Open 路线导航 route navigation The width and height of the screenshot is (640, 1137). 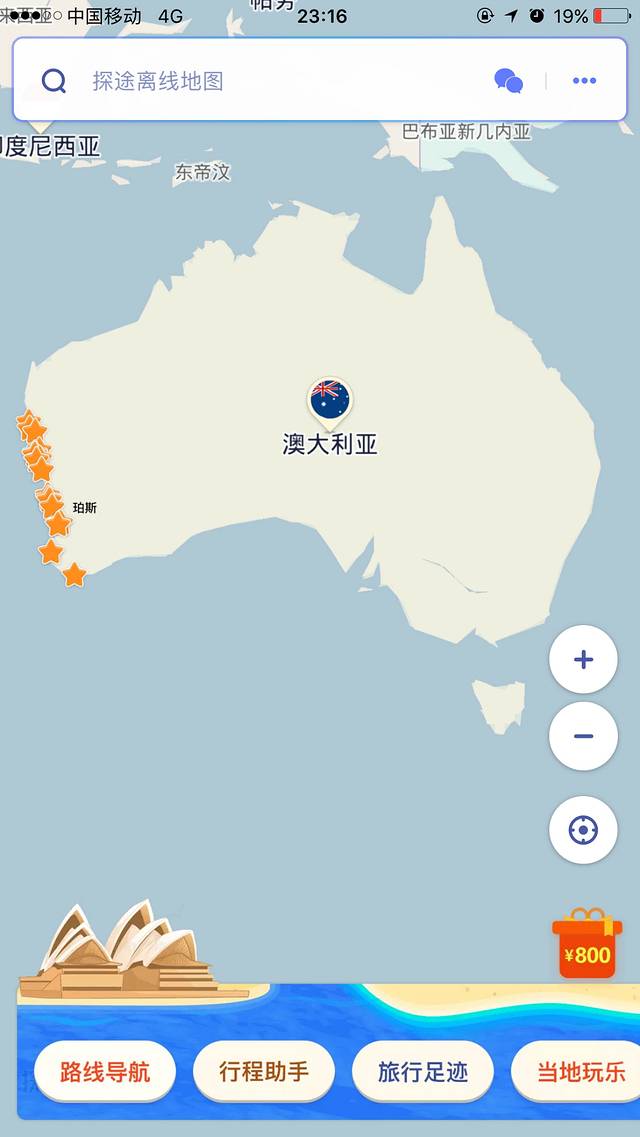pos(105,1072)
